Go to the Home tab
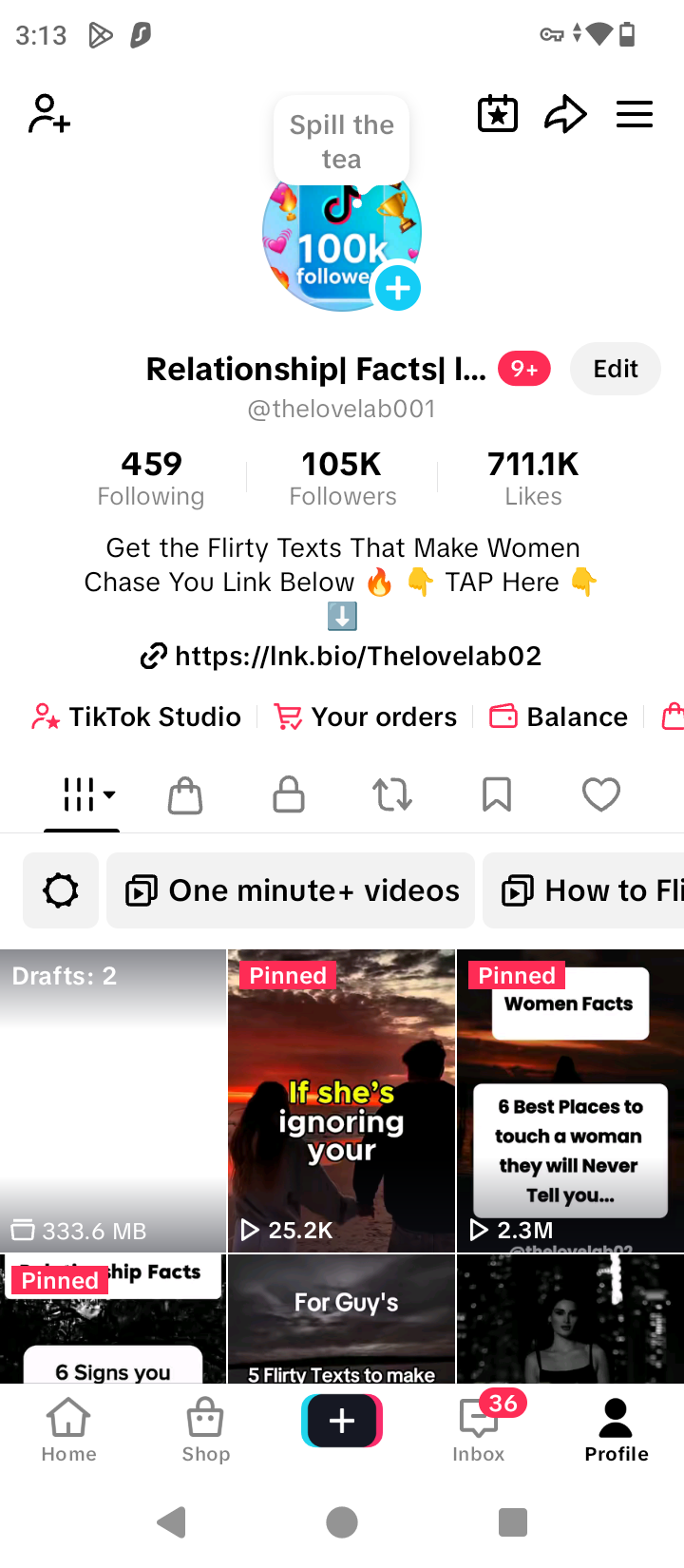The width and height of the screenshot is (684, 1568). pos(68,1428)
